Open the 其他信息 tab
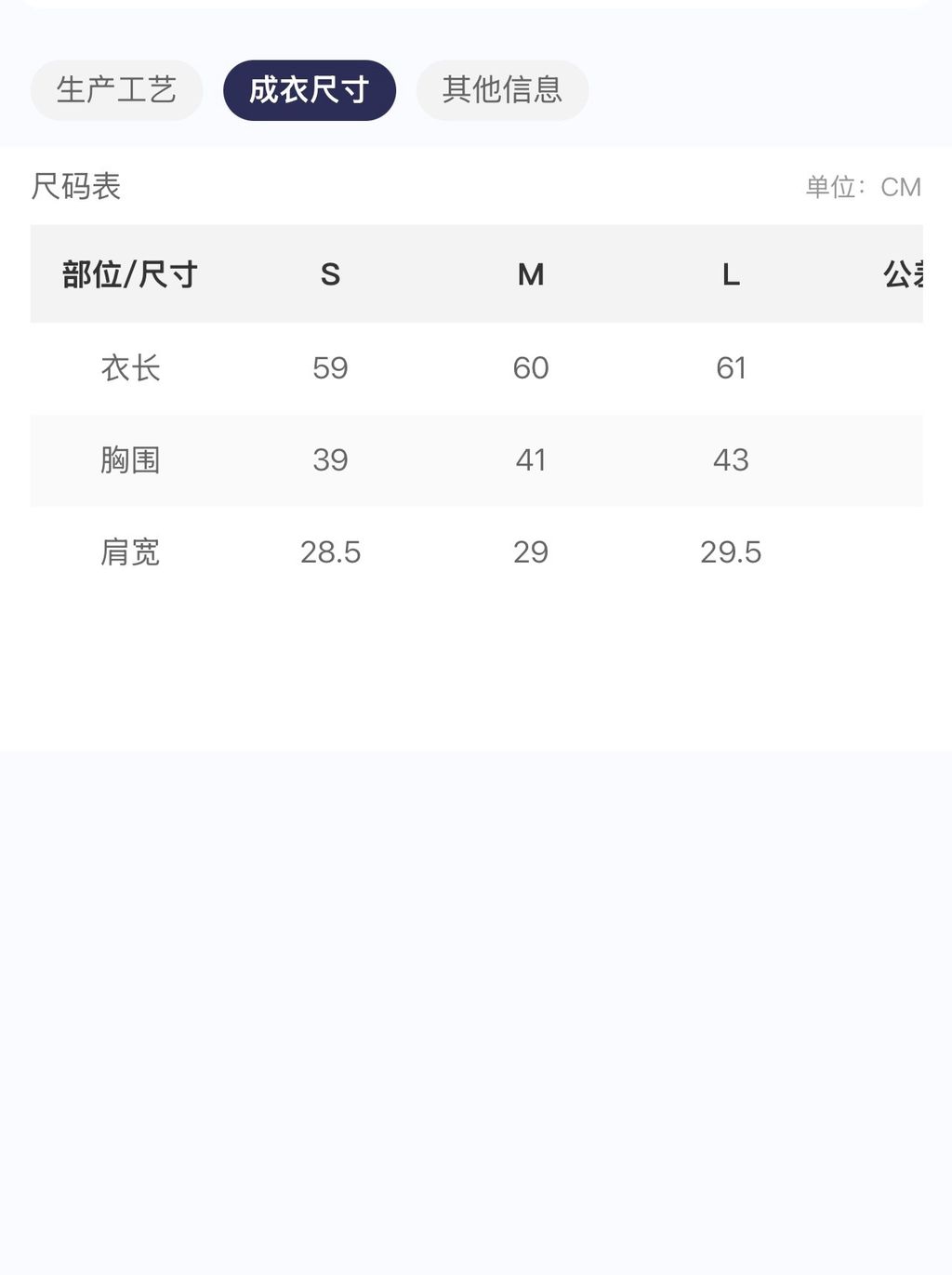The image size is (952, 1275). pyautogui.click(x=502, y=90)
